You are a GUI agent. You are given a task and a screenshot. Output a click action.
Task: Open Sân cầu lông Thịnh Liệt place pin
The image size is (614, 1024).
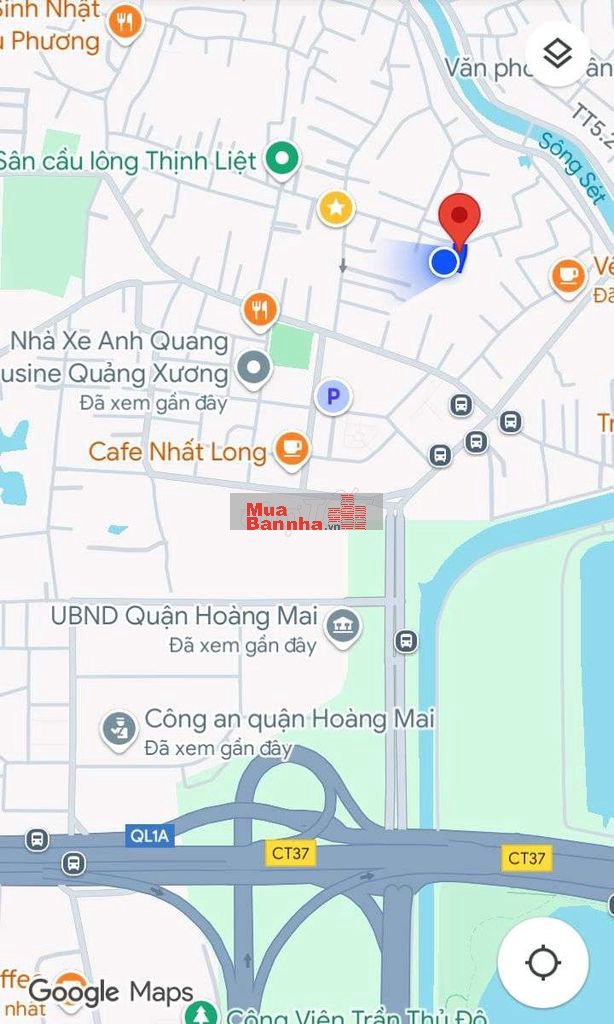(x=283, y=159)
